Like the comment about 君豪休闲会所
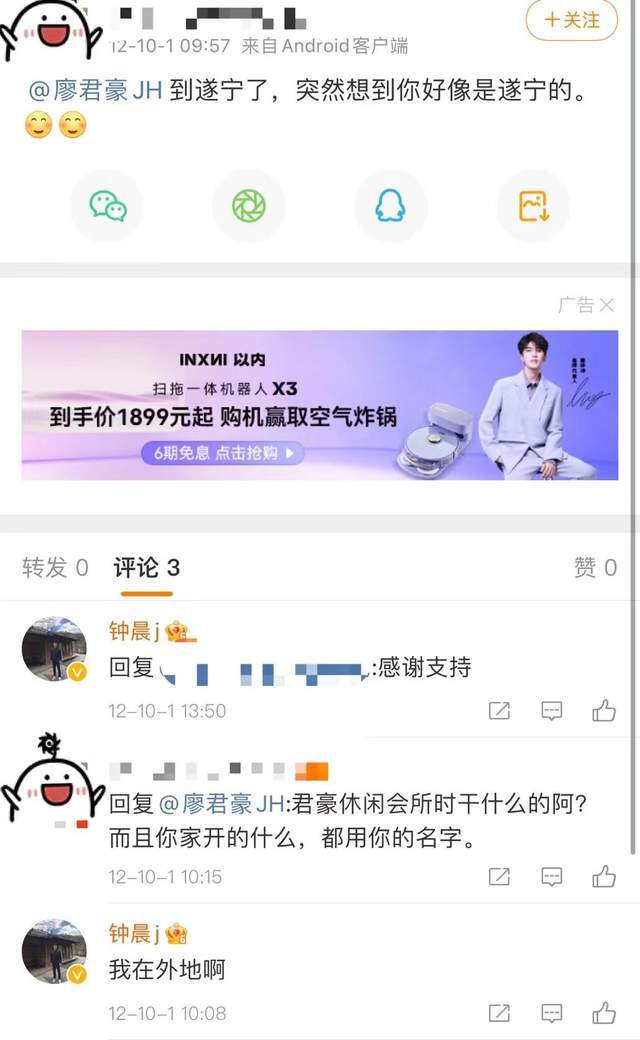 pos(603,877)
